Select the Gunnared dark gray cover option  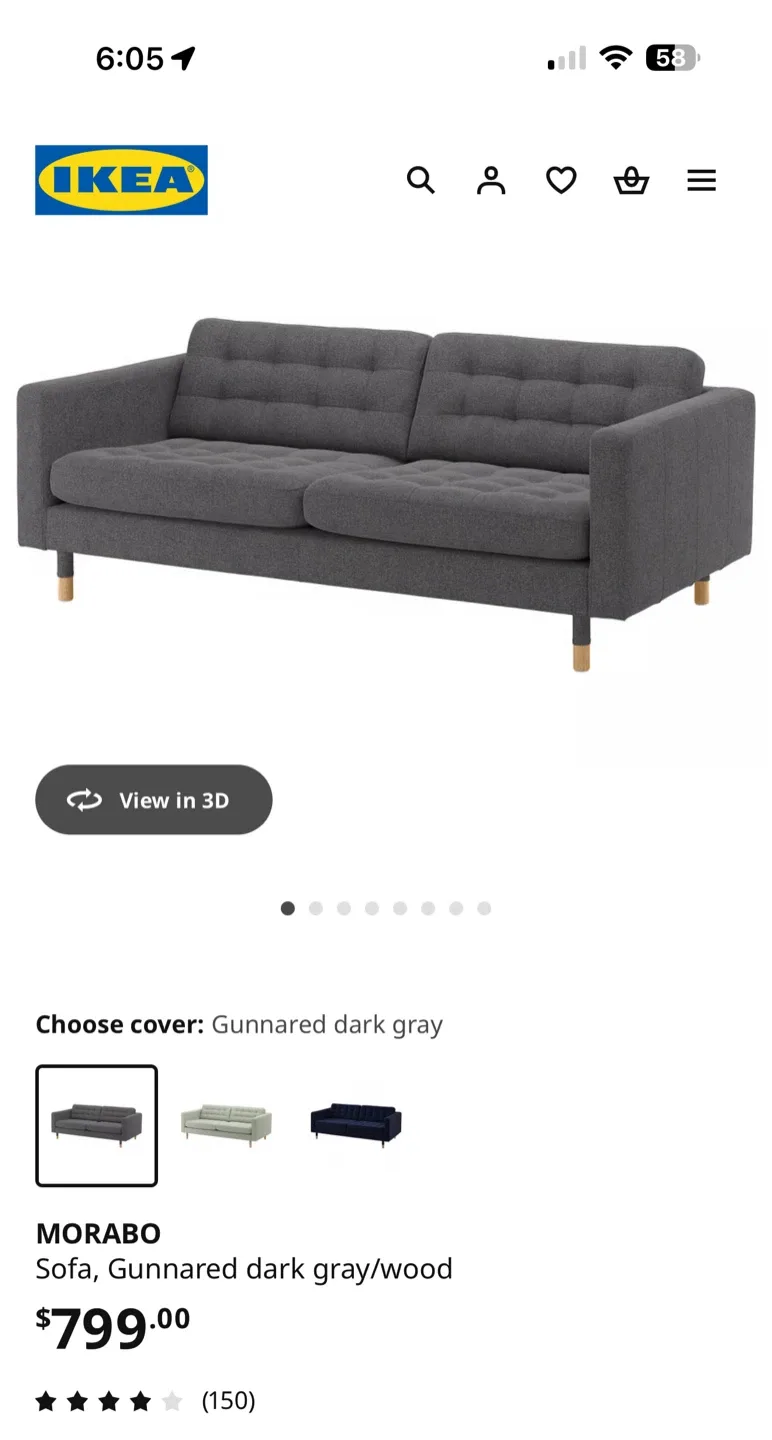(96, 1125)
